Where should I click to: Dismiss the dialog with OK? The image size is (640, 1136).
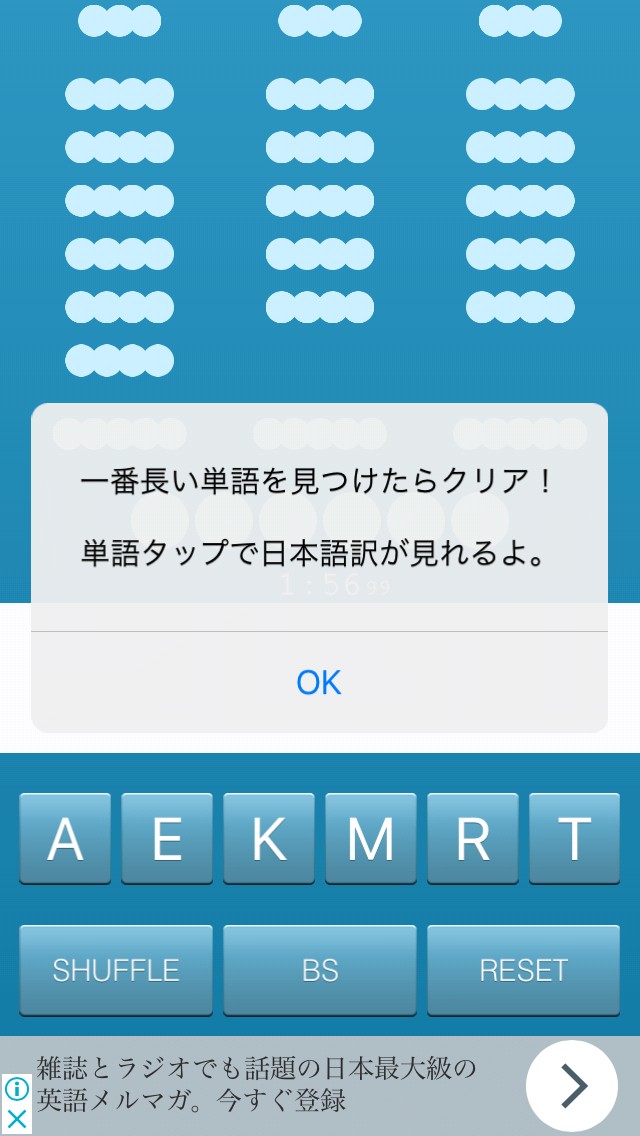click(x=319, y=682)
